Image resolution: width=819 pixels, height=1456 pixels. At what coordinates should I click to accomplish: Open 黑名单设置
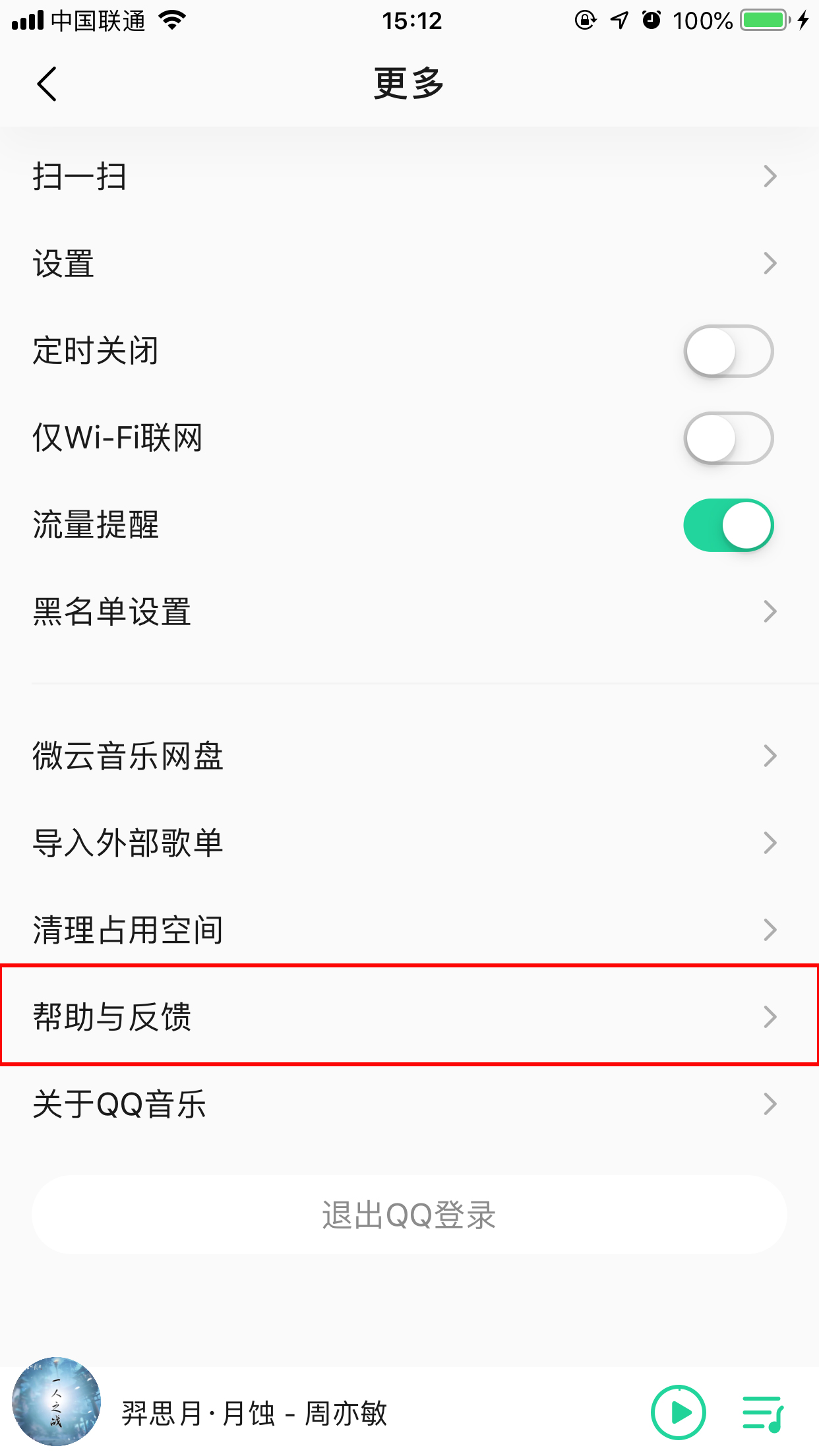pos(409,612)
